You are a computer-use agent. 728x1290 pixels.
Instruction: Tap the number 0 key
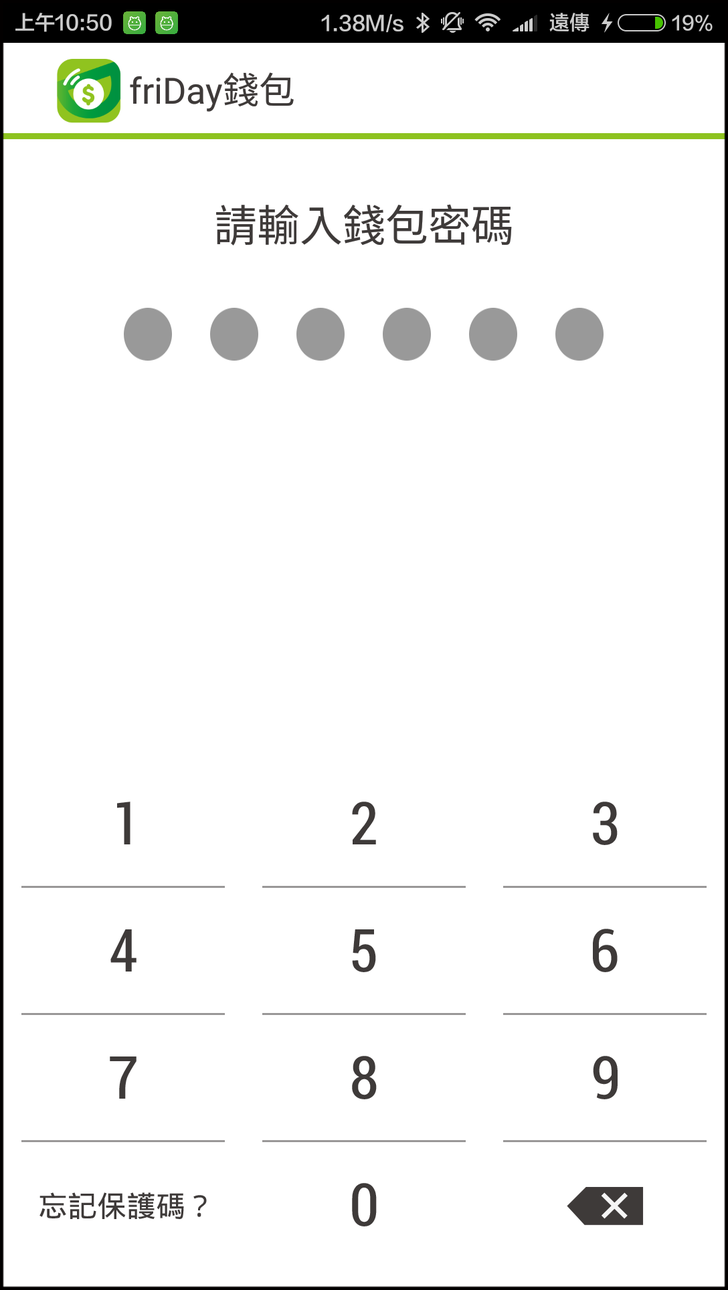click(364, 1205)
